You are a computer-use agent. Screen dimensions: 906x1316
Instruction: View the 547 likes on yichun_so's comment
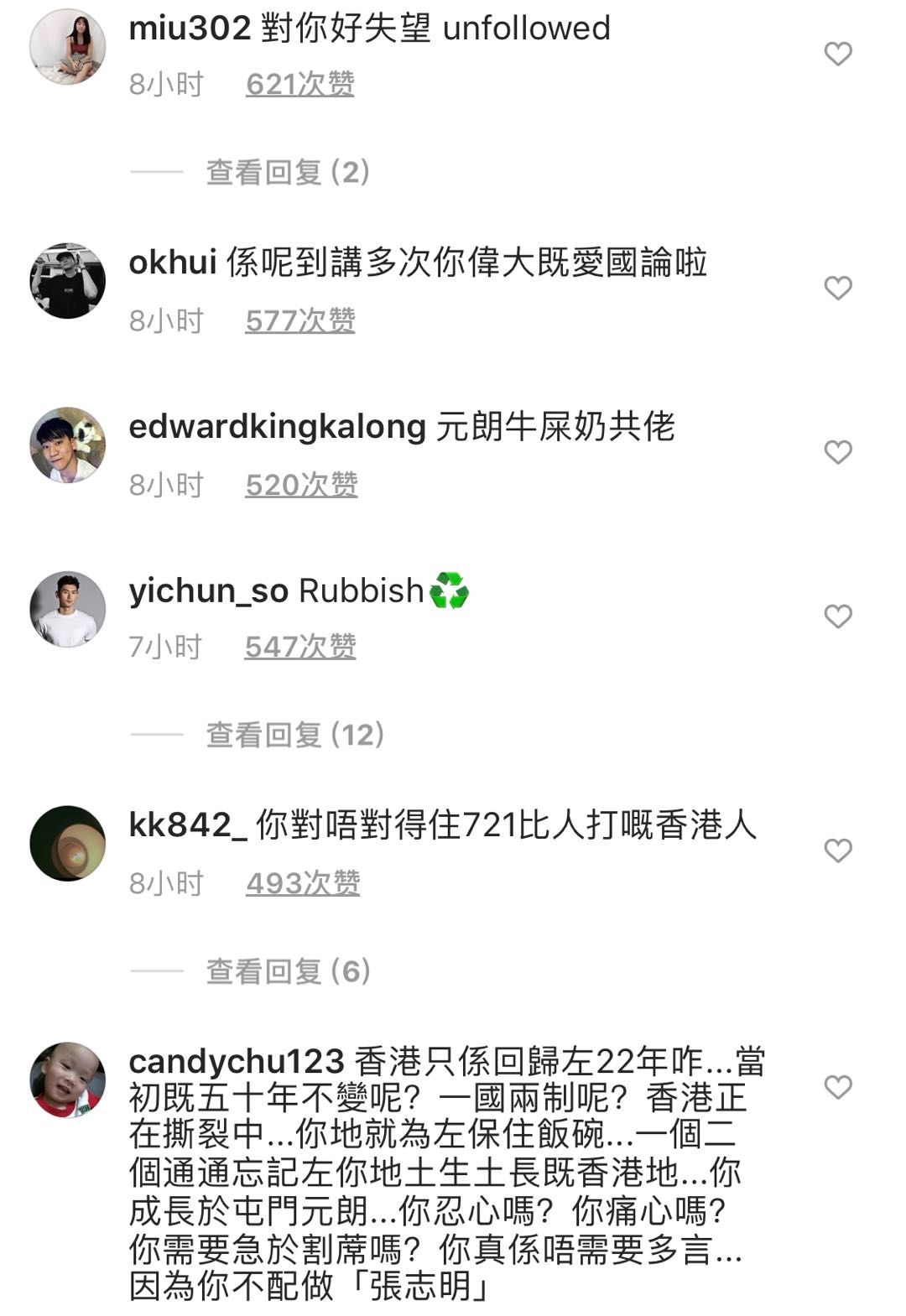tap(300, 647)
